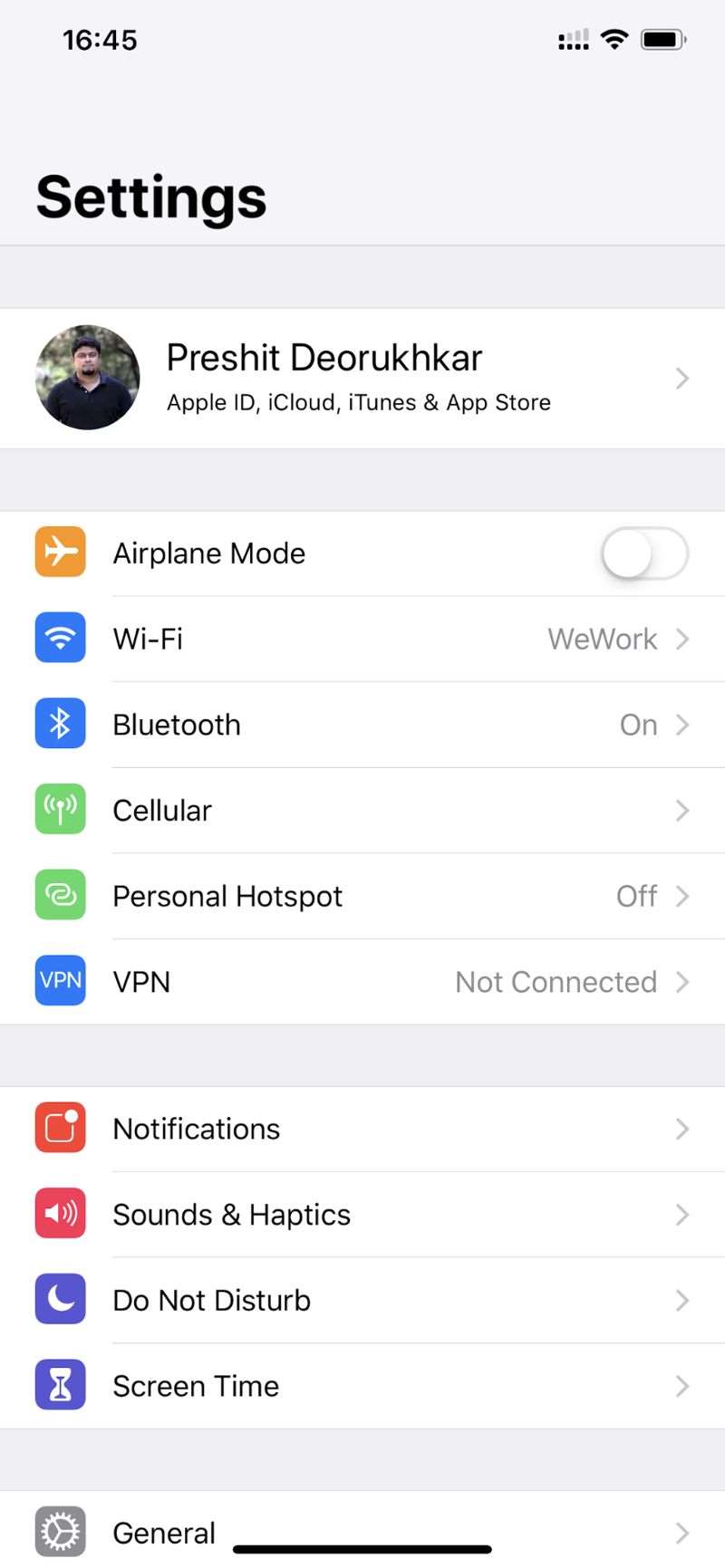The image size is (725, 1568).
Task: Tap the General gear icon
Action: coord(59,1531)
